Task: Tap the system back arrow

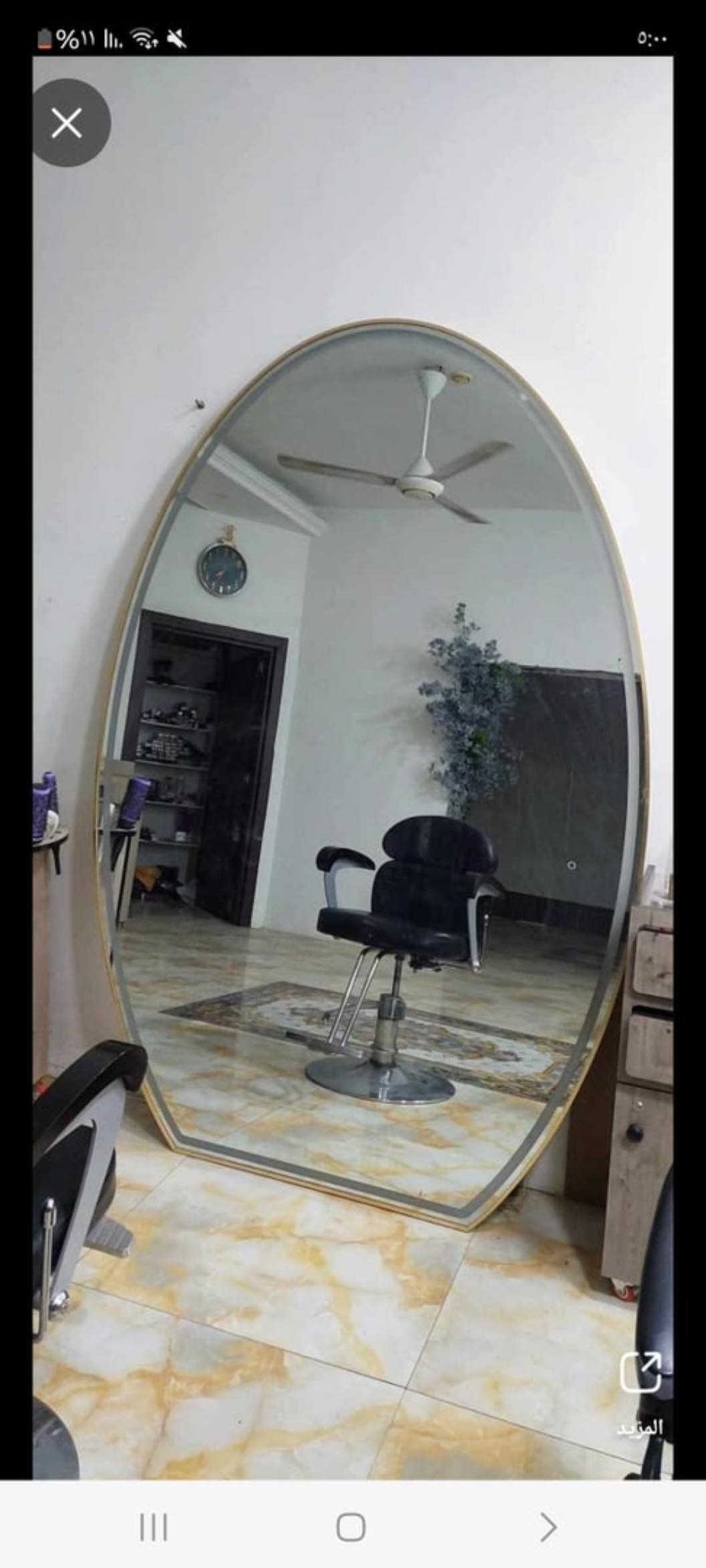Action: pyautogui.click(x=548, y=1527)
